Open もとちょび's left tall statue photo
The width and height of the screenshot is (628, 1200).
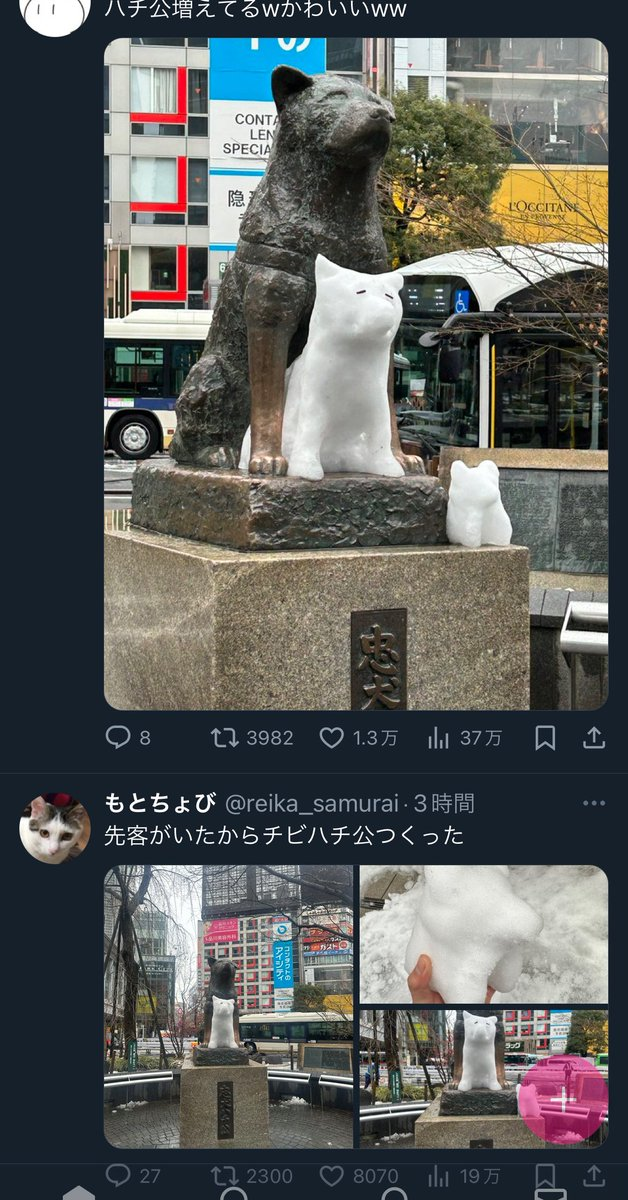(228, 1006)
